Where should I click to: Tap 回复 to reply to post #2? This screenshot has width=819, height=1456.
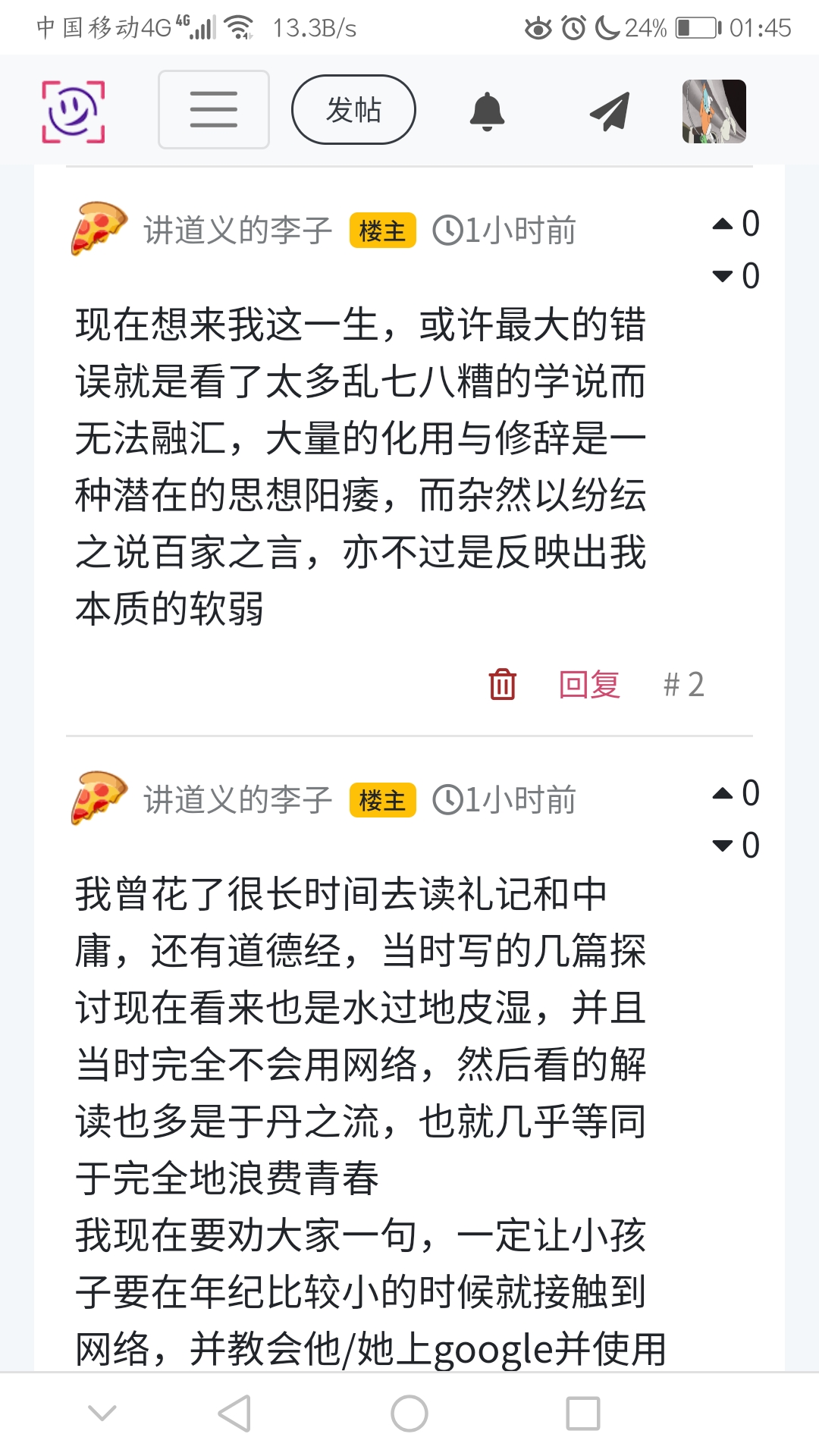tap(589, 684)
